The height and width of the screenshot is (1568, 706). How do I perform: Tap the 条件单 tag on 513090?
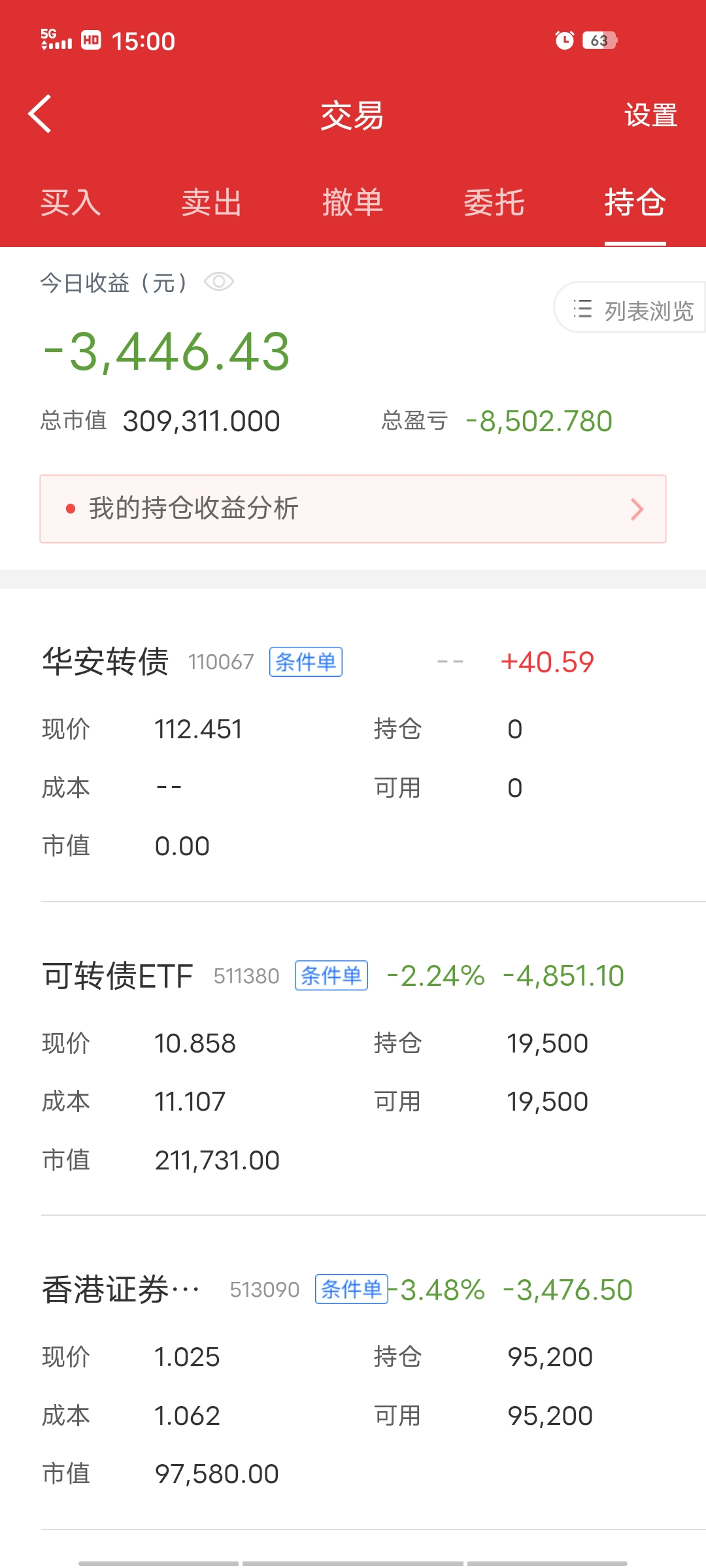point(351,1290)
